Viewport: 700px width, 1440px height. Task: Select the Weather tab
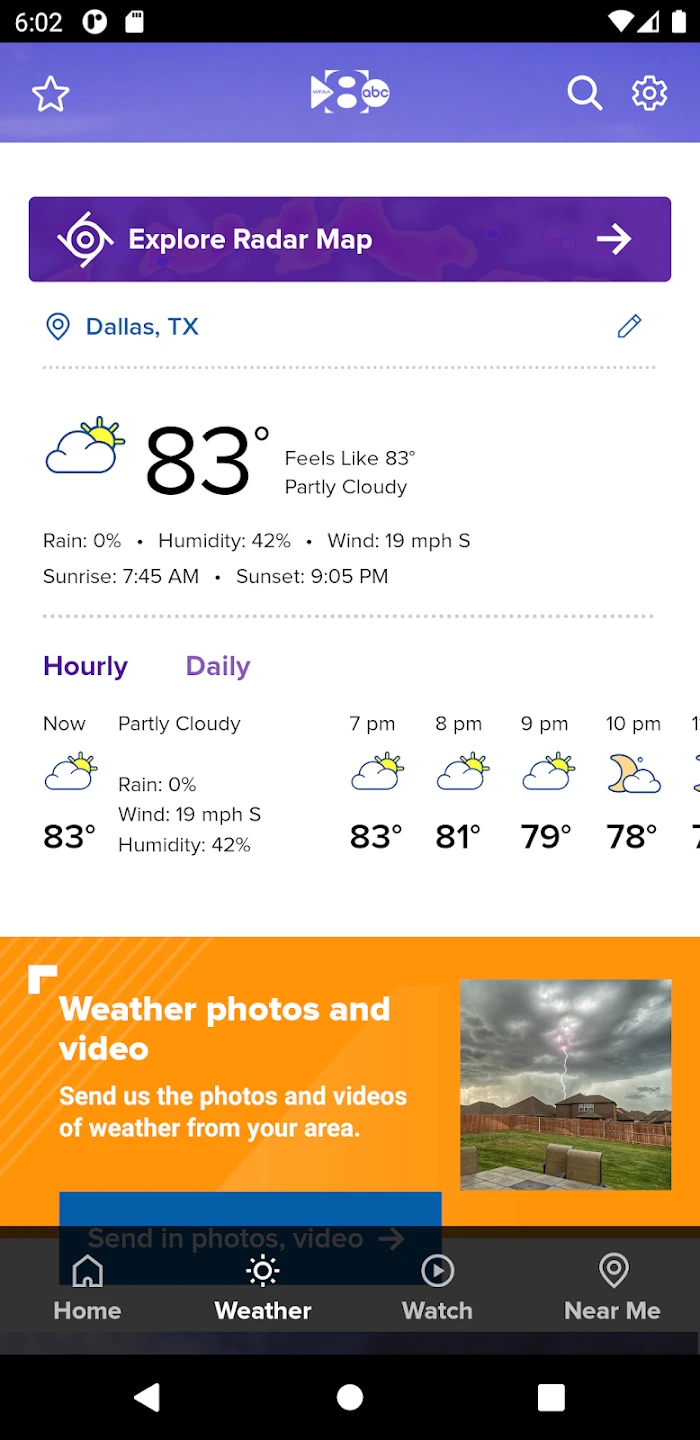263,1289
